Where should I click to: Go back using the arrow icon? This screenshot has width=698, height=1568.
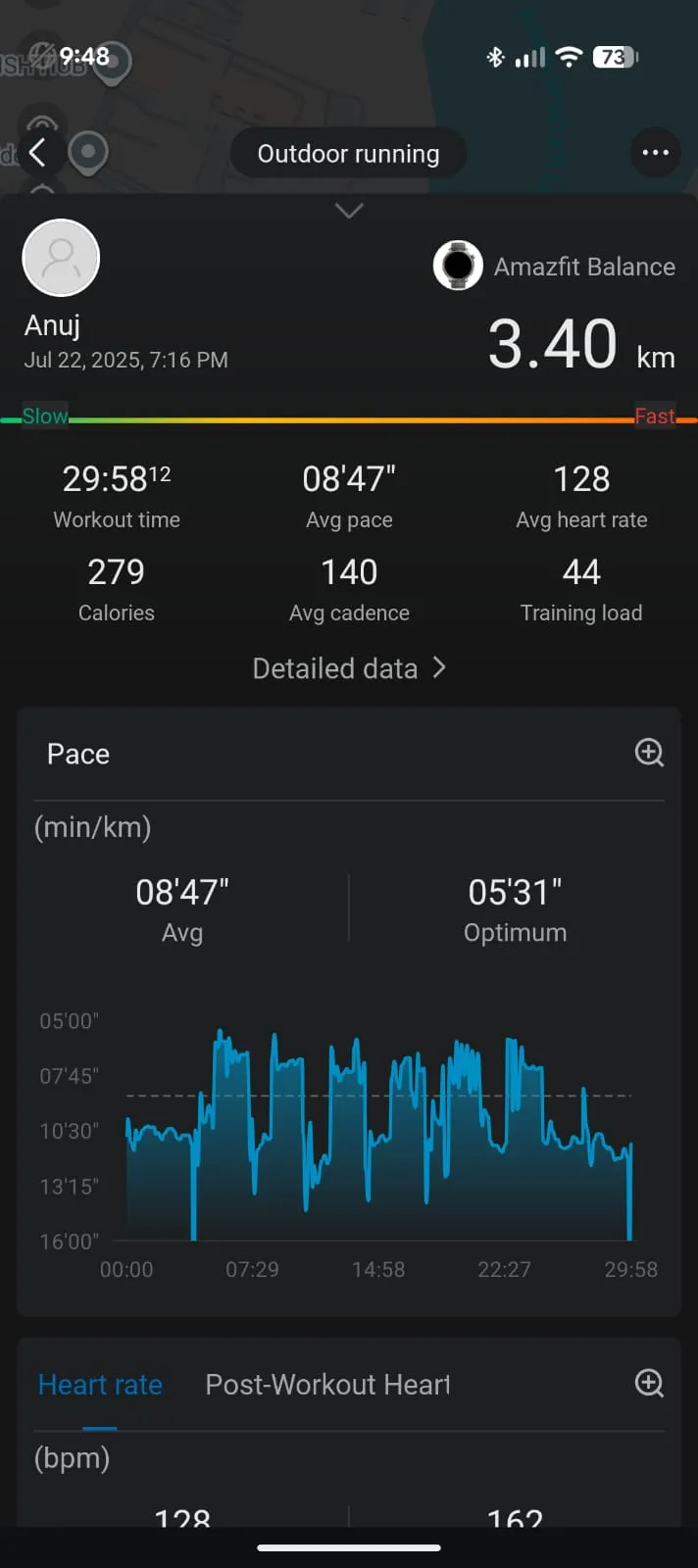click(x=37, y=153)
